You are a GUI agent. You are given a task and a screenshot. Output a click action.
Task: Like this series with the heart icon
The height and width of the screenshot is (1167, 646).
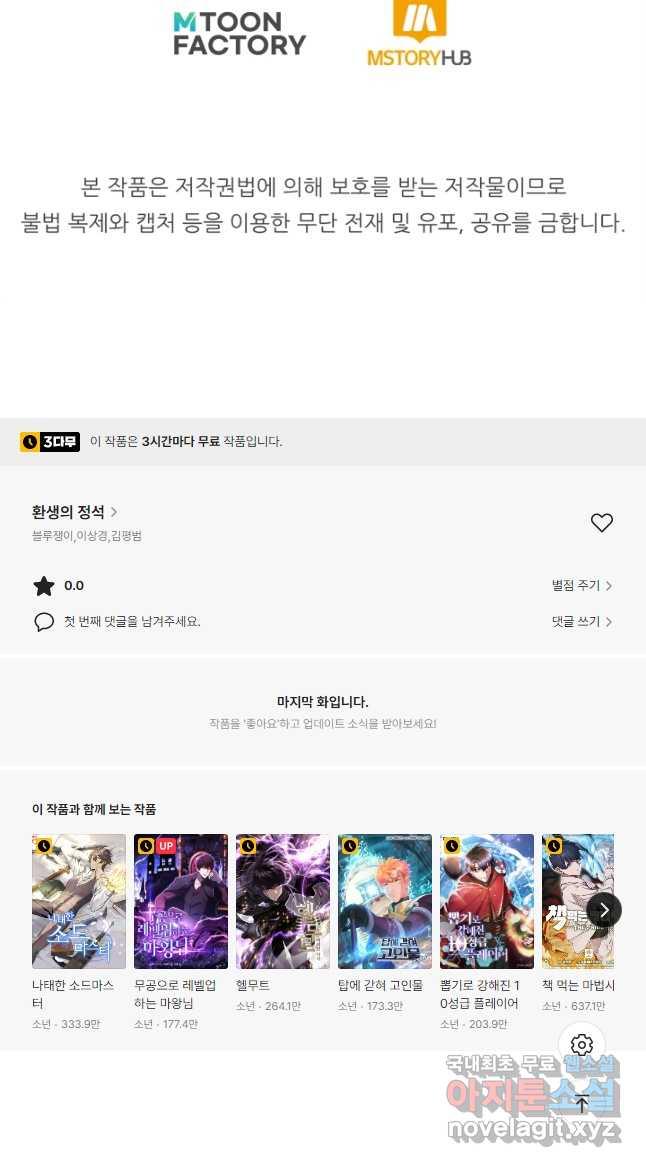tap(601, 523)
